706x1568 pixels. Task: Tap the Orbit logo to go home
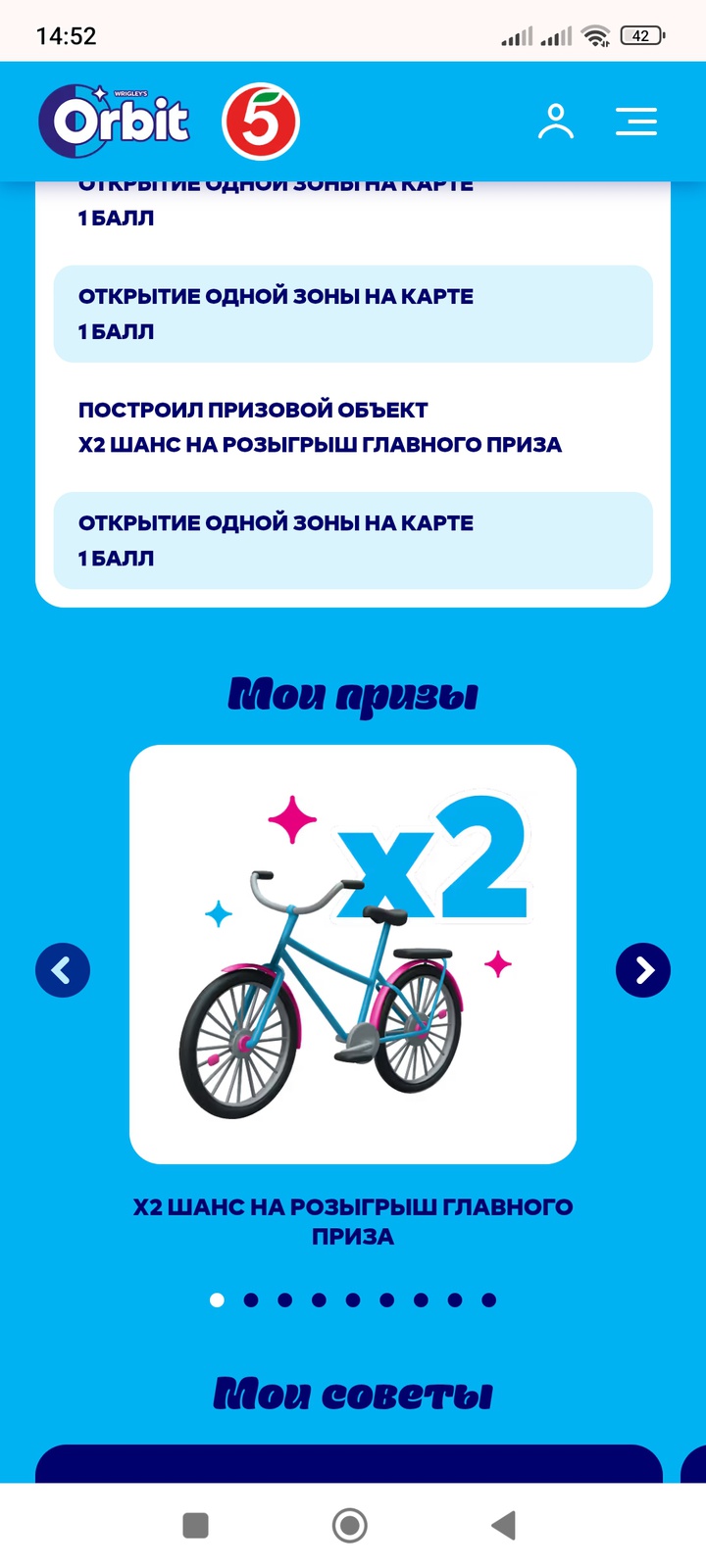coord(116,122)
